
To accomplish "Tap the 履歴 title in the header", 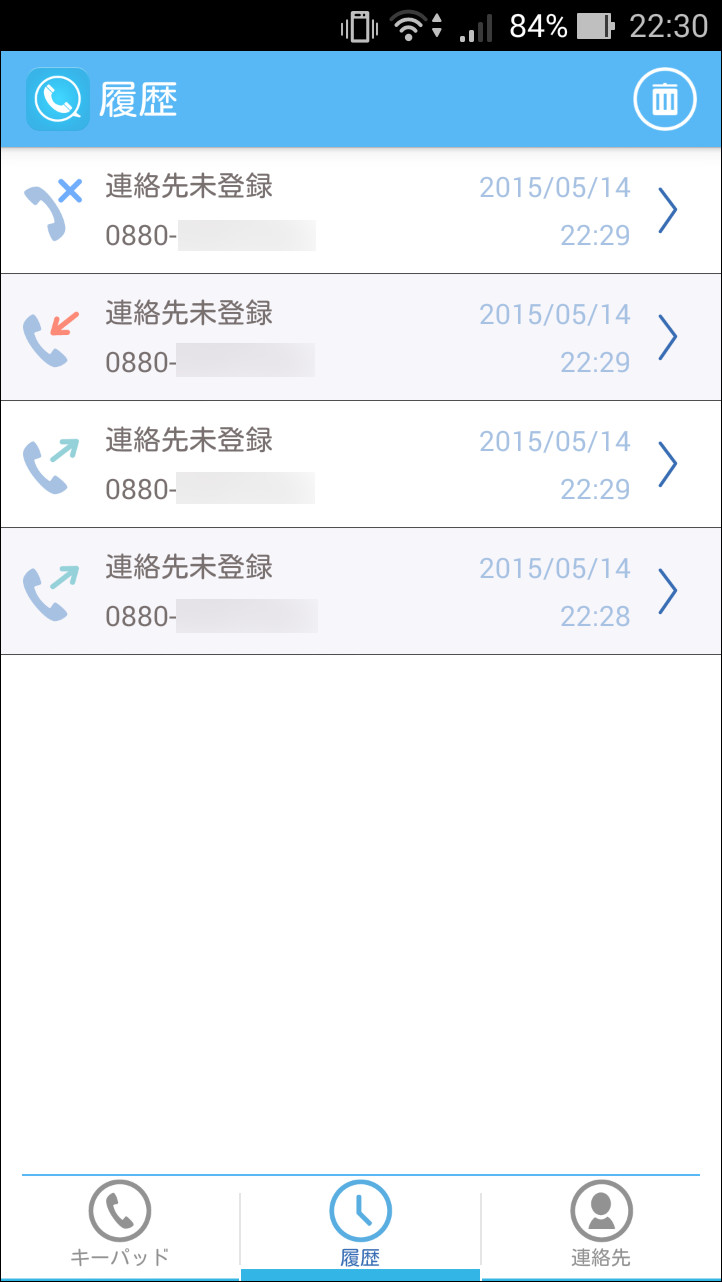I will (x=137, y=99).
